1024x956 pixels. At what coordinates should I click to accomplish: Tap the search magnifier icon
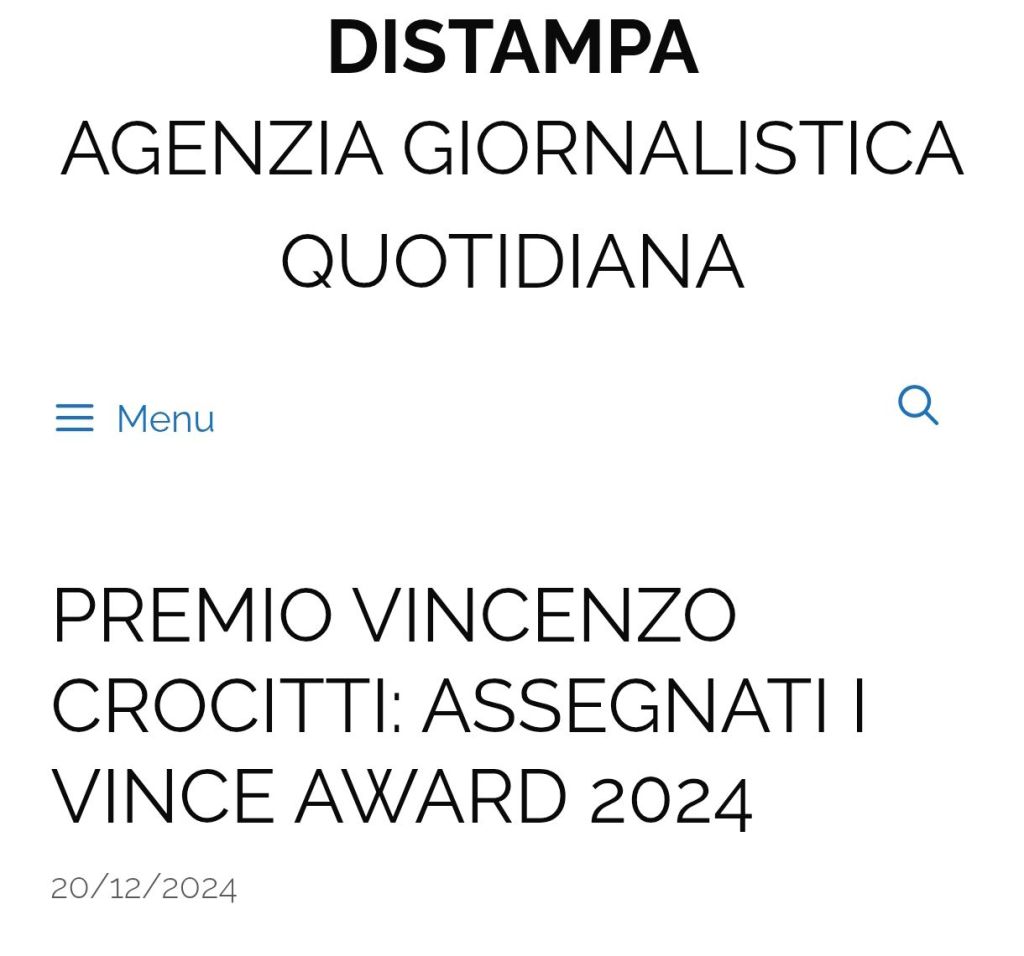coord(917,406)
